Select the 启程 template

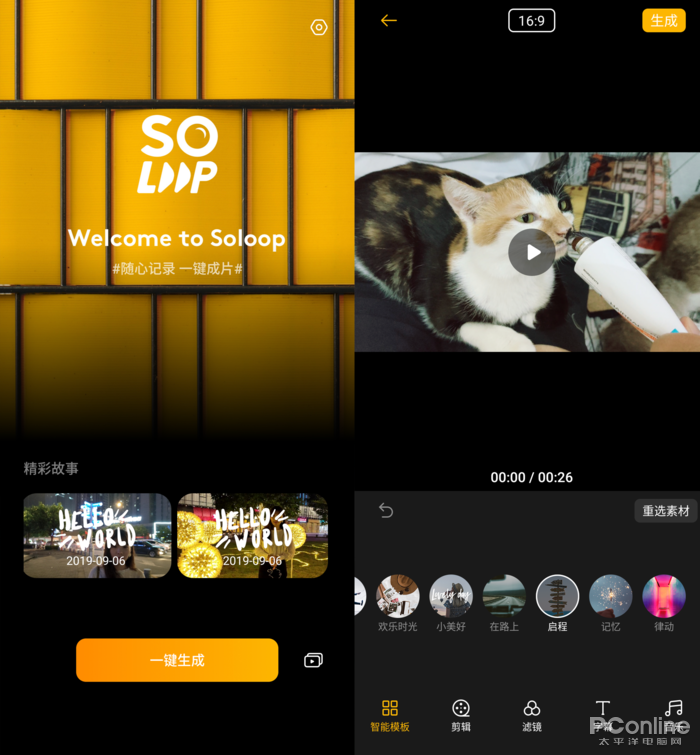(x=557, y=596)
